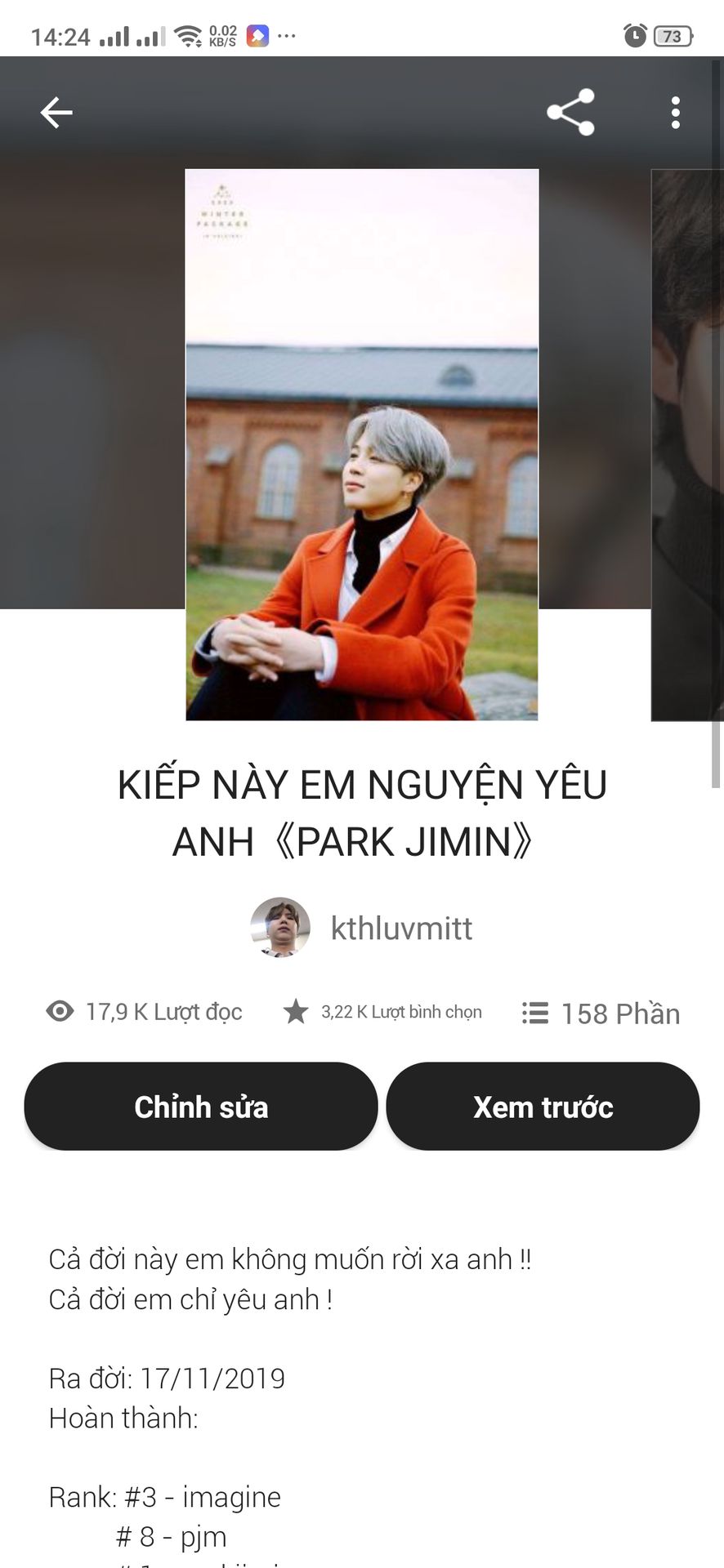The width and height of the screenshot is (724, 1568).
Task: Tap the Xem trước button
Action: pos(543,1107)
